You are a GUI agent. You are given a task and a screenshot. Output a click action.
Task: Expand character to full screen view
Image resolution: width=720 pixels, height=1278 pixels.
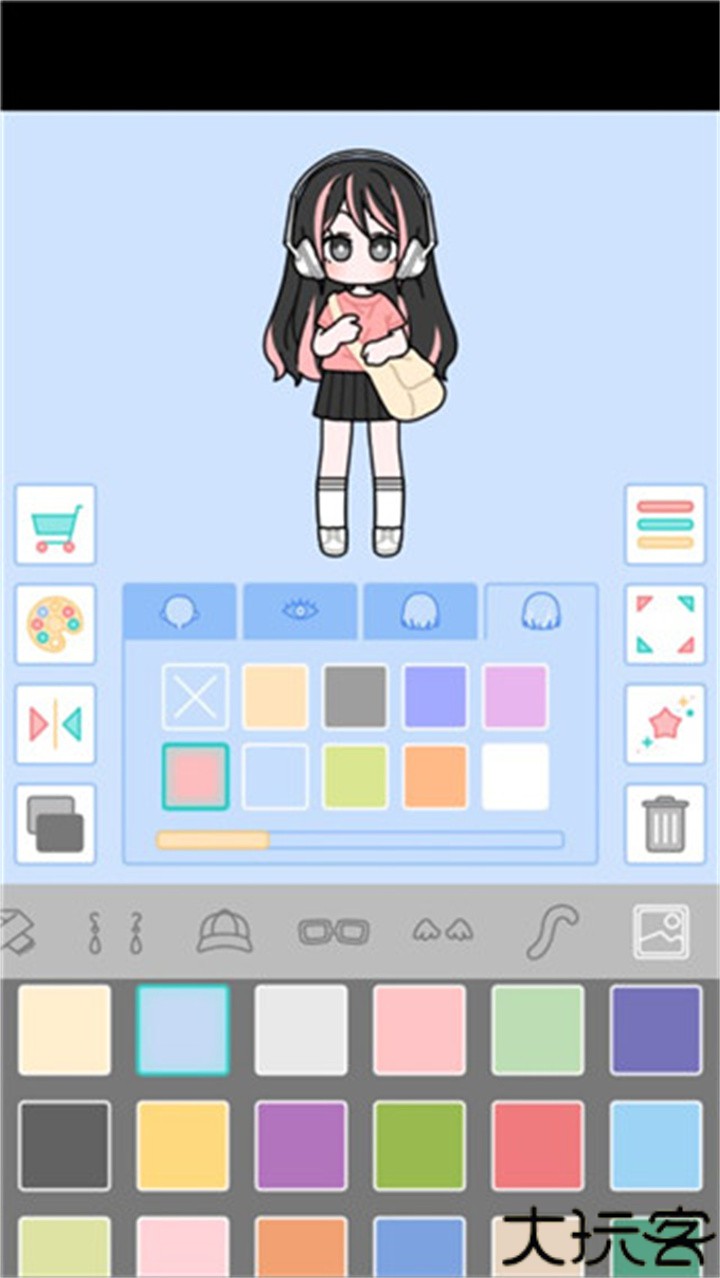pos(665,625)
